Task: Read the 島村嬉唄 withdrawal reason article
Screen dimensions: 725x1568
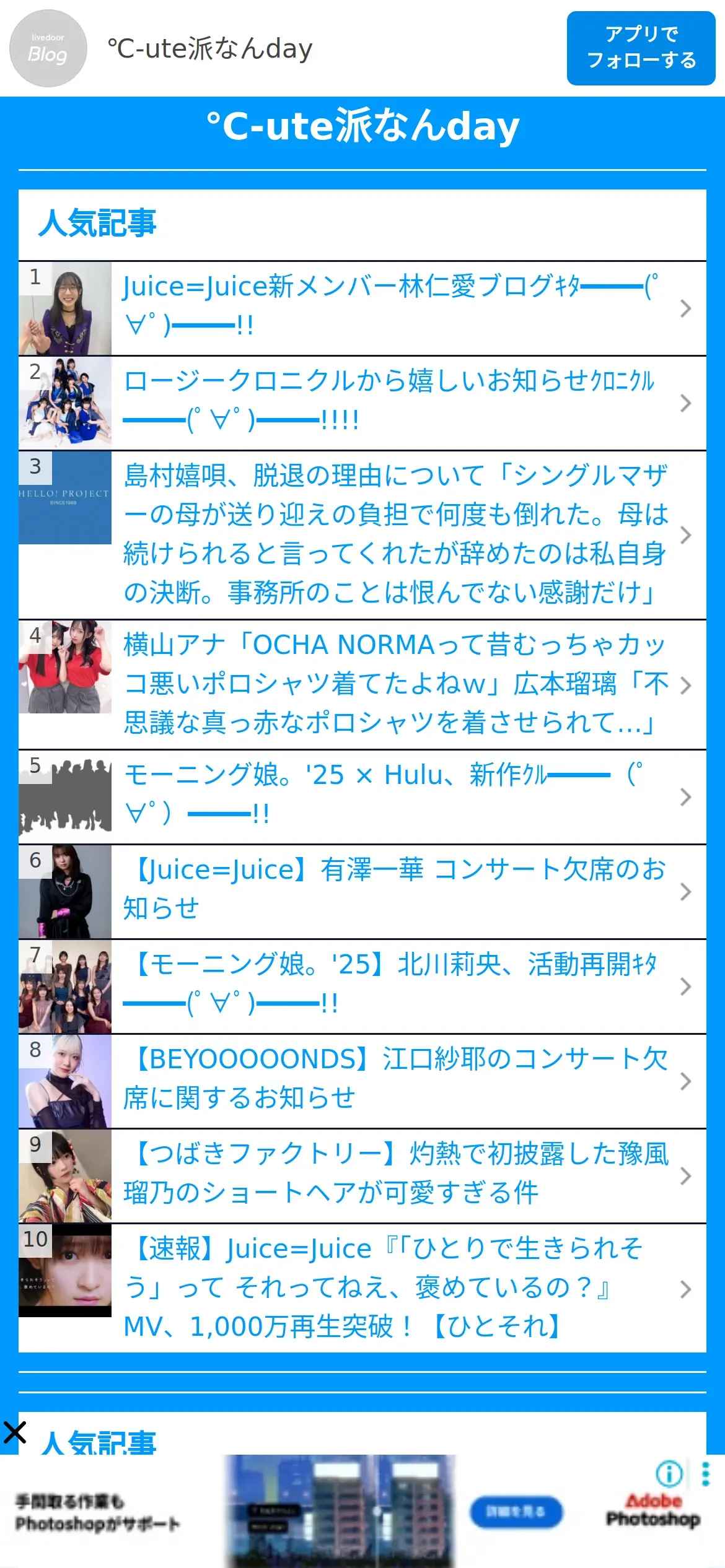Action: [390, 534]
